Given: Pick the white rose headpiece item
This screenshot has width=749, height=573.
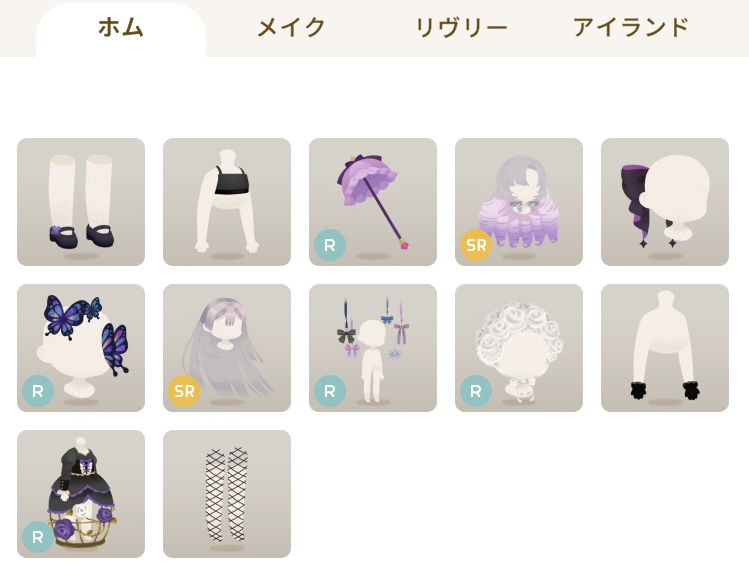Looking at the screenshot, I should coord(519,348).
